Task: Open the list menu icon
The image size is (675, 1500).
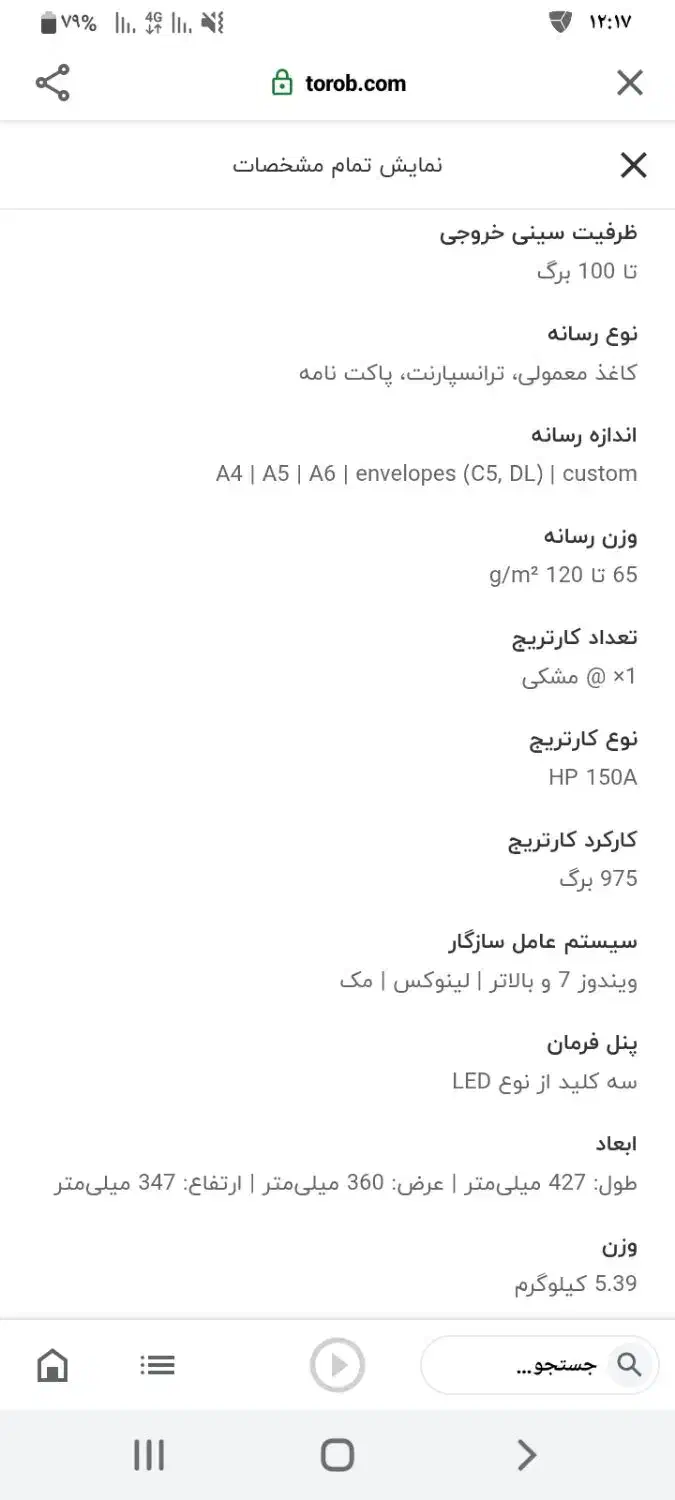Action: (x=157, y=1365)
